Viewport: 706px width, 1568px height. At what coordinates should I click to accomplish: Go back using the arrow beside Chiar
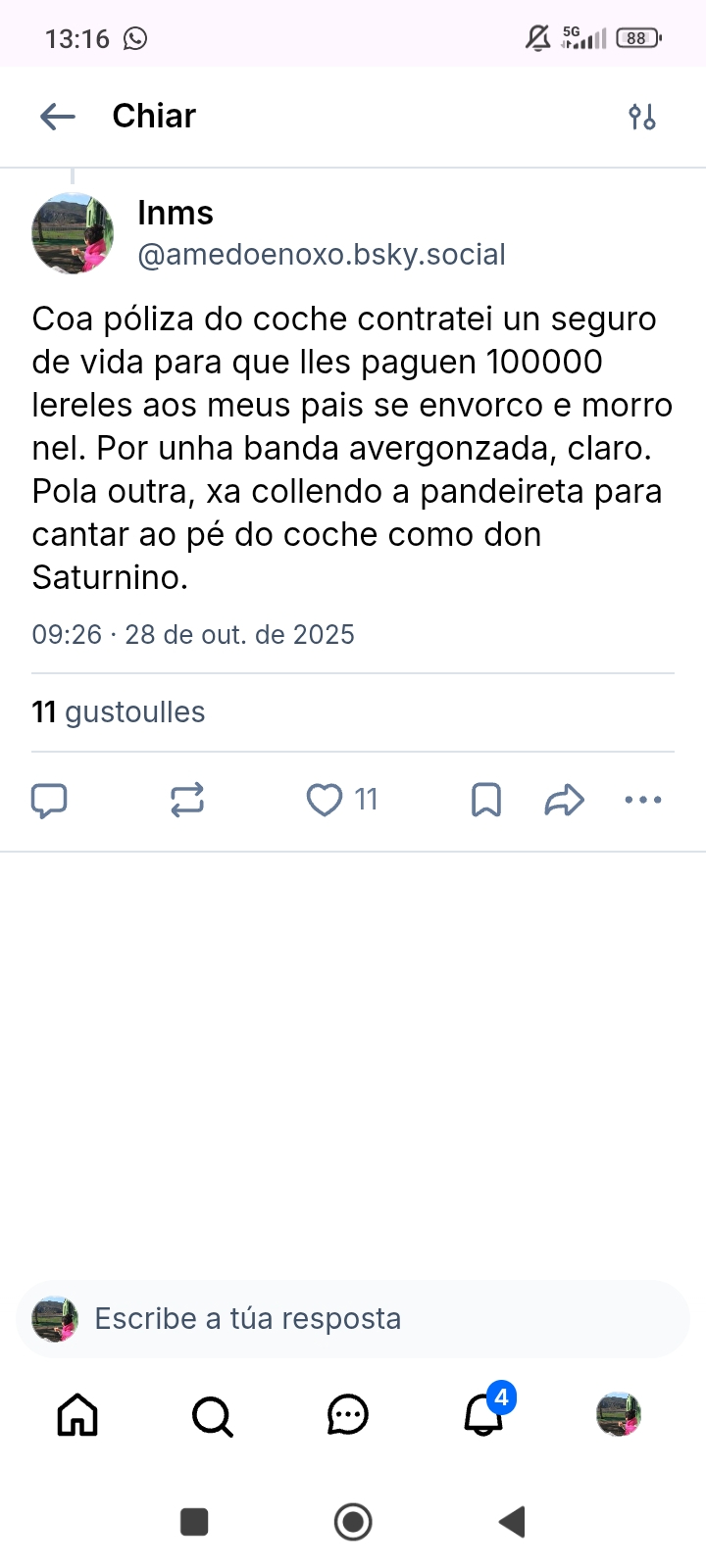click(x=58, y=117)
